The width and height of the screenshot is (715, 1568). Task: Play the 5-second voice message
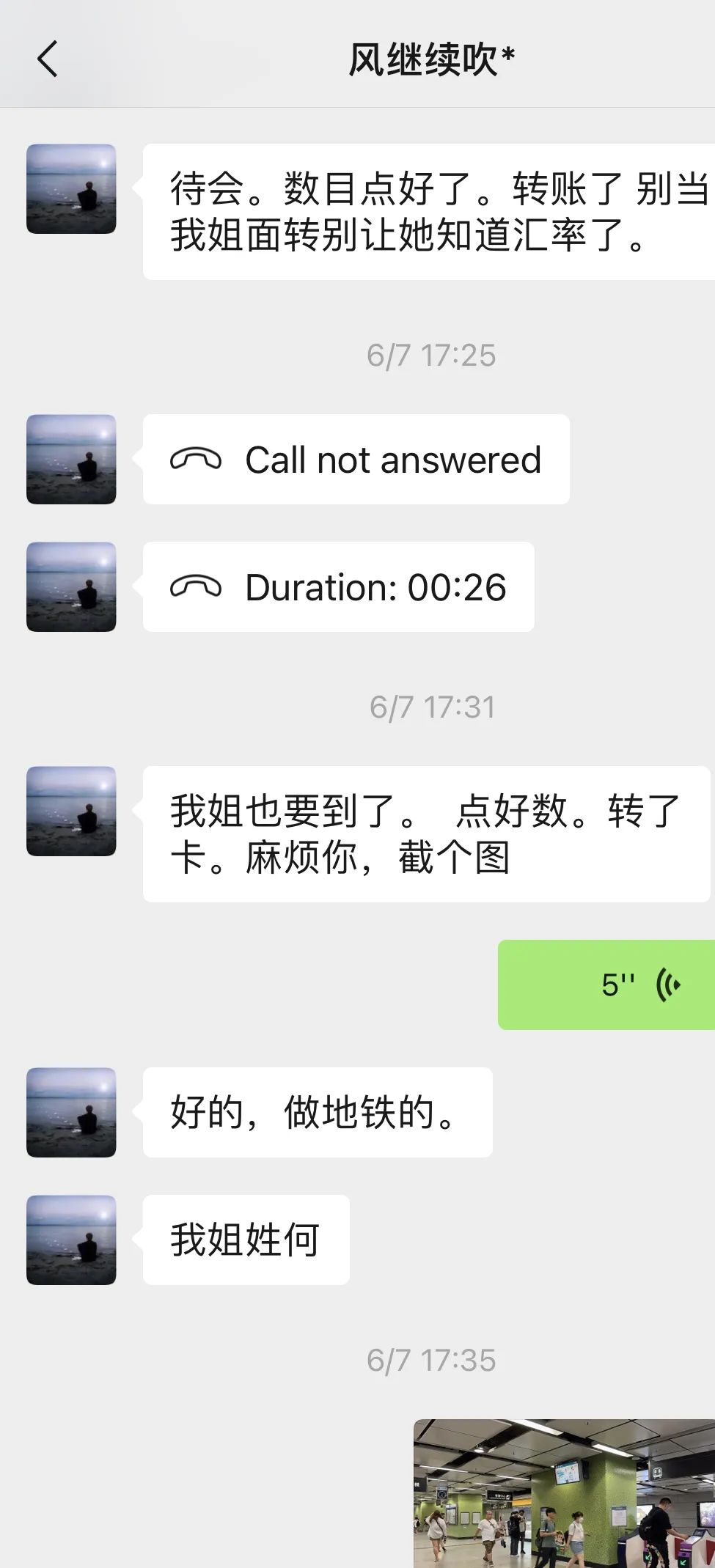(x=606, y=984)
